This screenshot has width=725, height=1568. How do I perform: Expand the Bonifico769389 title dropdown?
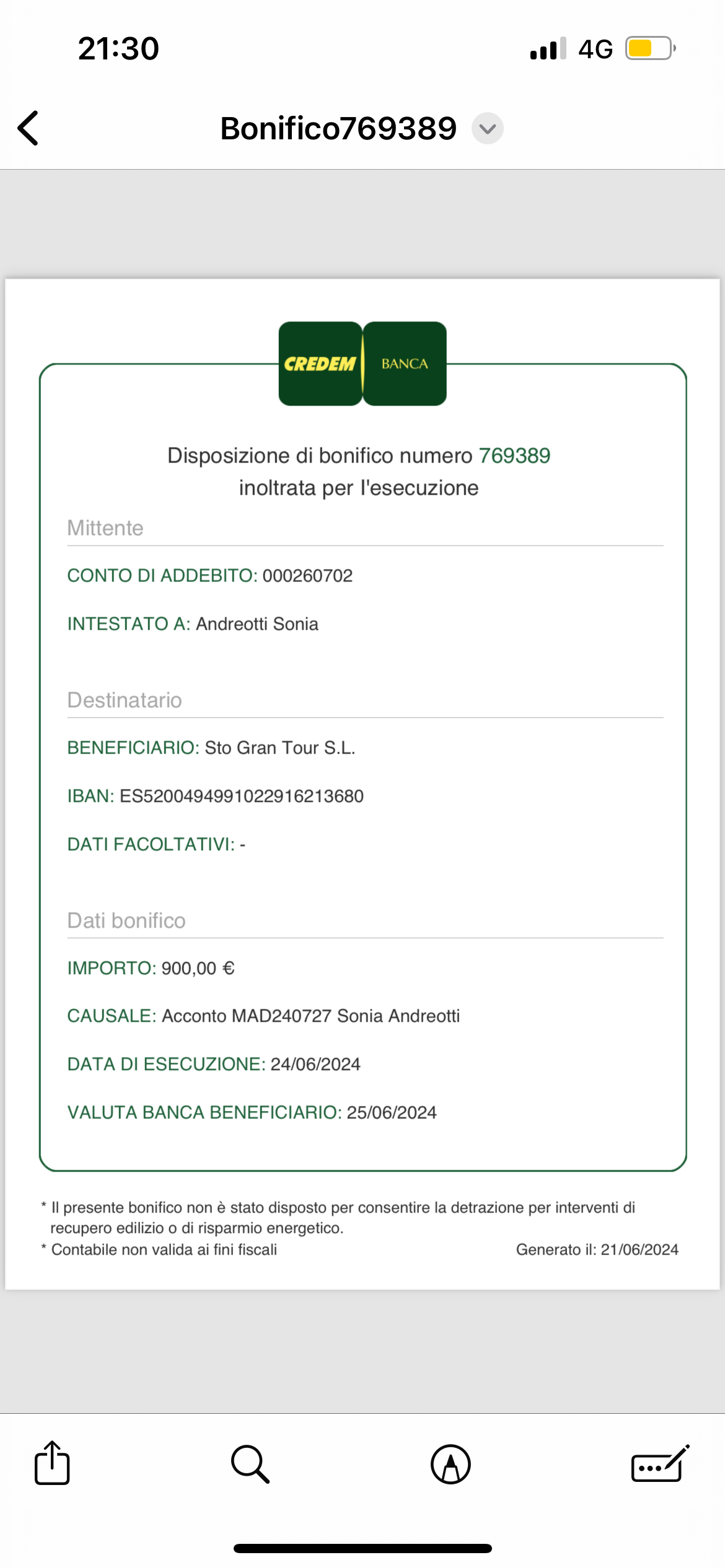(x=488, y=129)
